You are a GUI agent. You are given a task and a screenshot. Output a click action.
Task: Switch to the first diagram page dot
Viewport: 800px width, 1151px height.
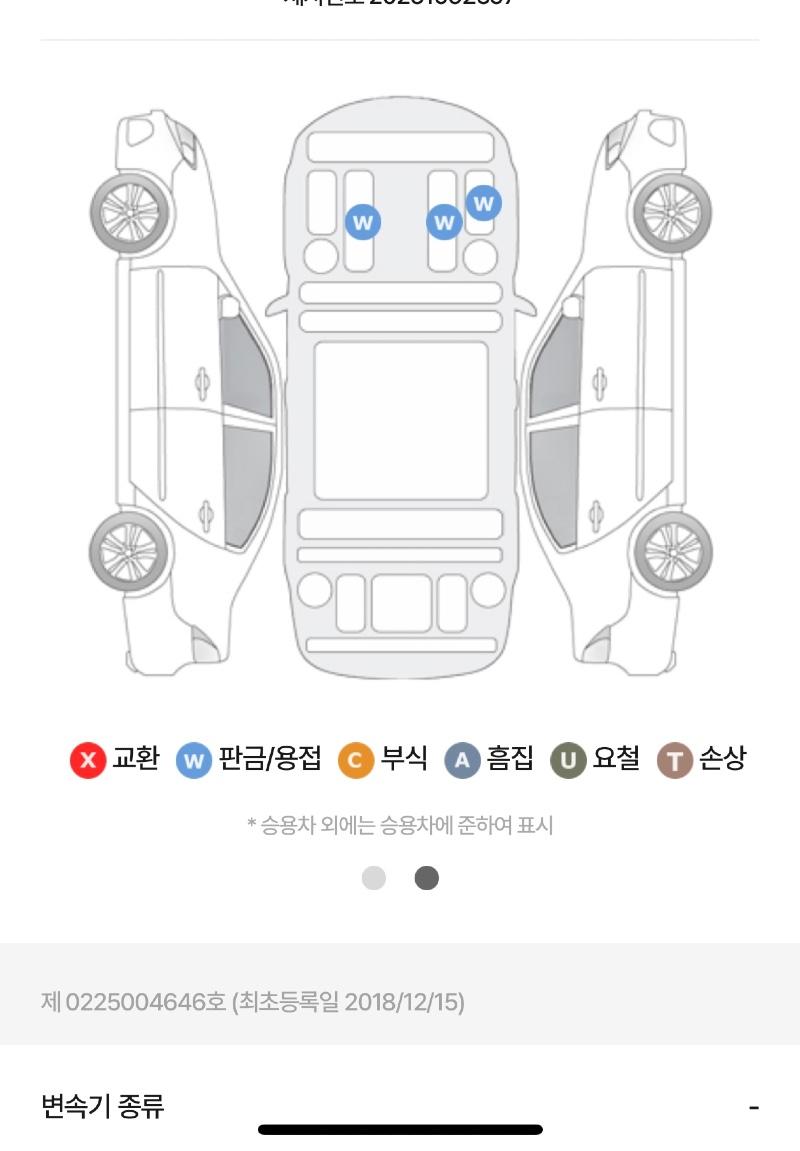(374, 878)
